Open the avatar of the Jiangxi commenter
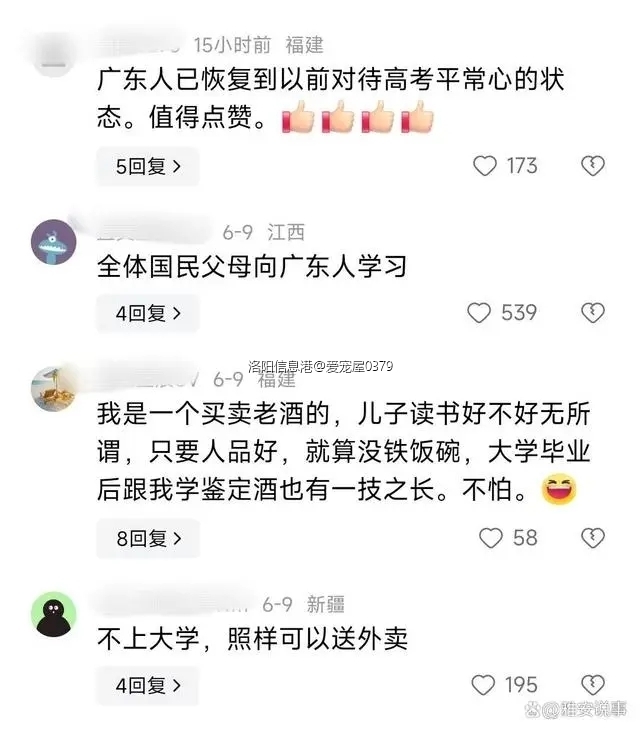 coord(54,243)
